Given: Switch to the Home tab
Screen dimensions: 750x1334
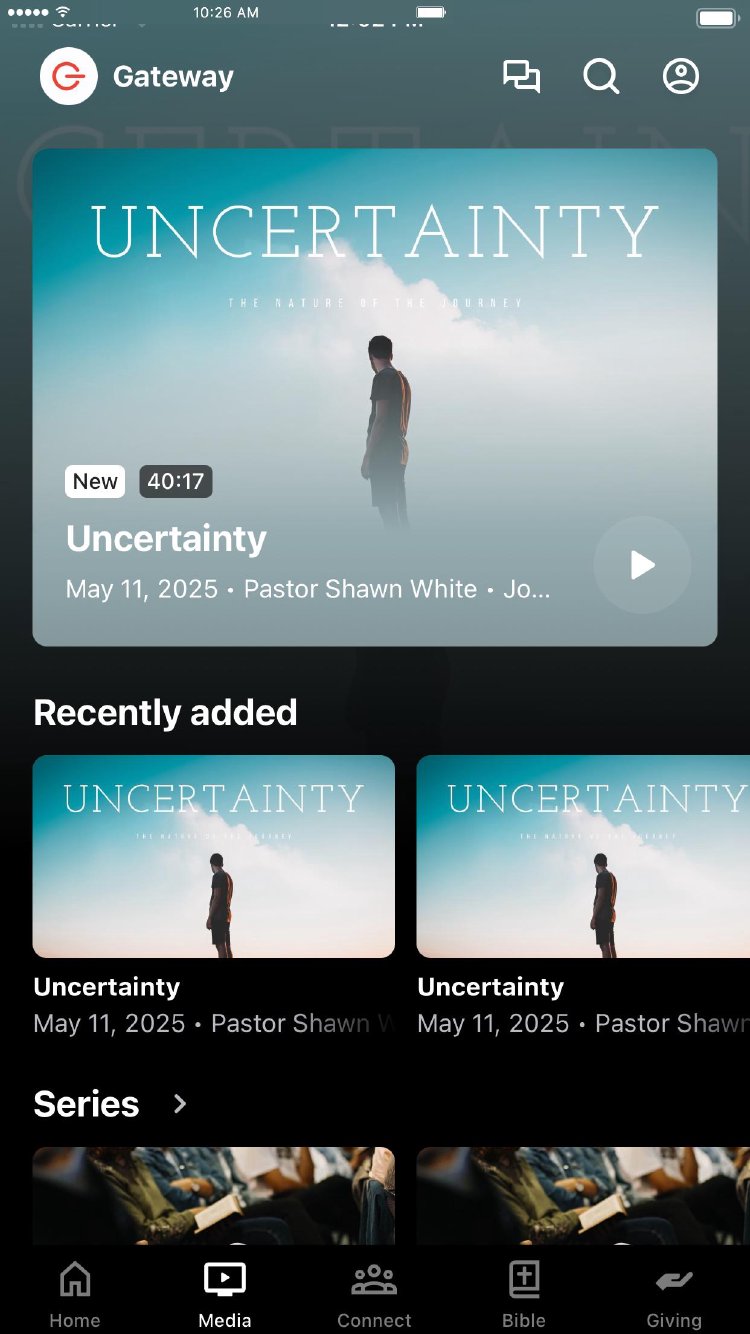Looking at the screenshot, I should [x=75, y=1295].
